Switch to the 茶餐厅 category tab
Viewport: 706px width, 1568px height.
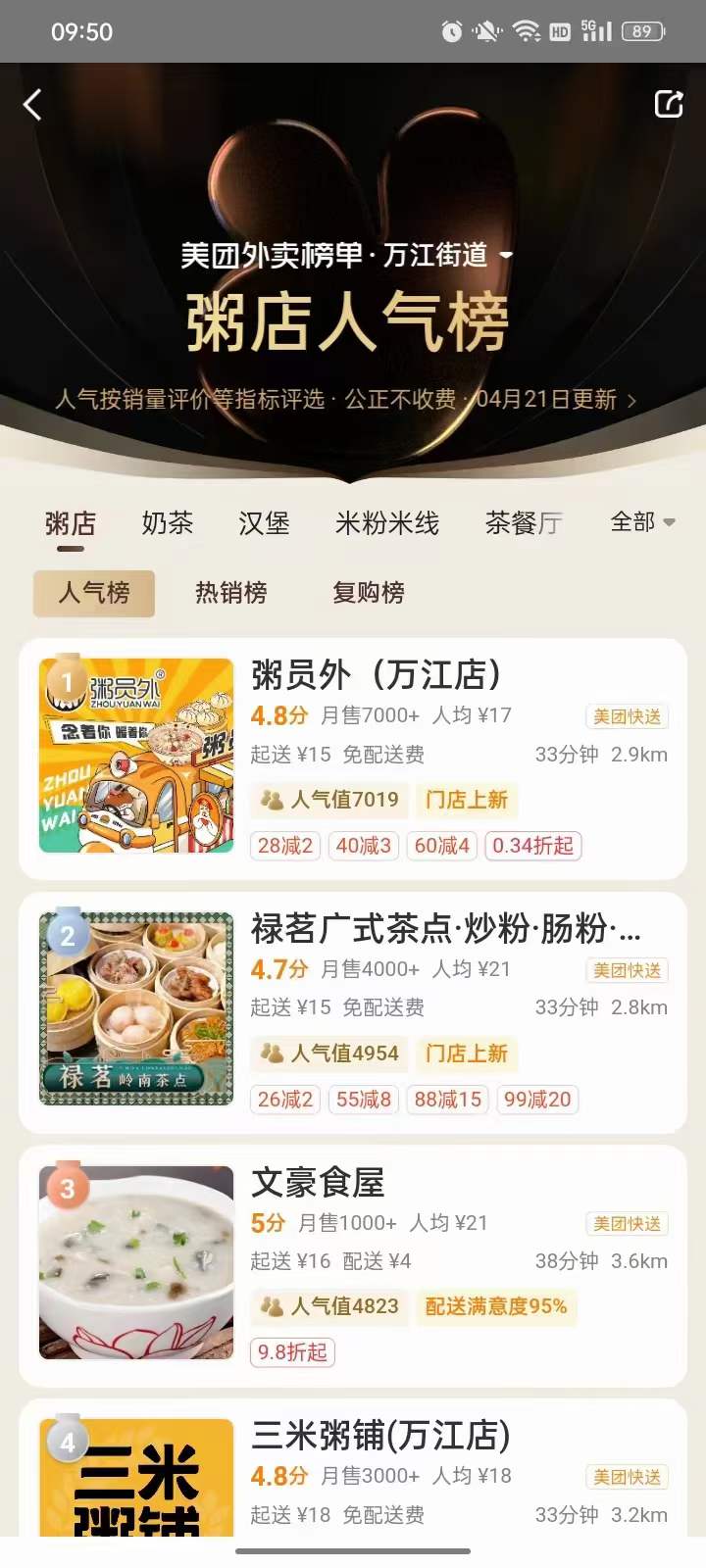tap(524, 523)
